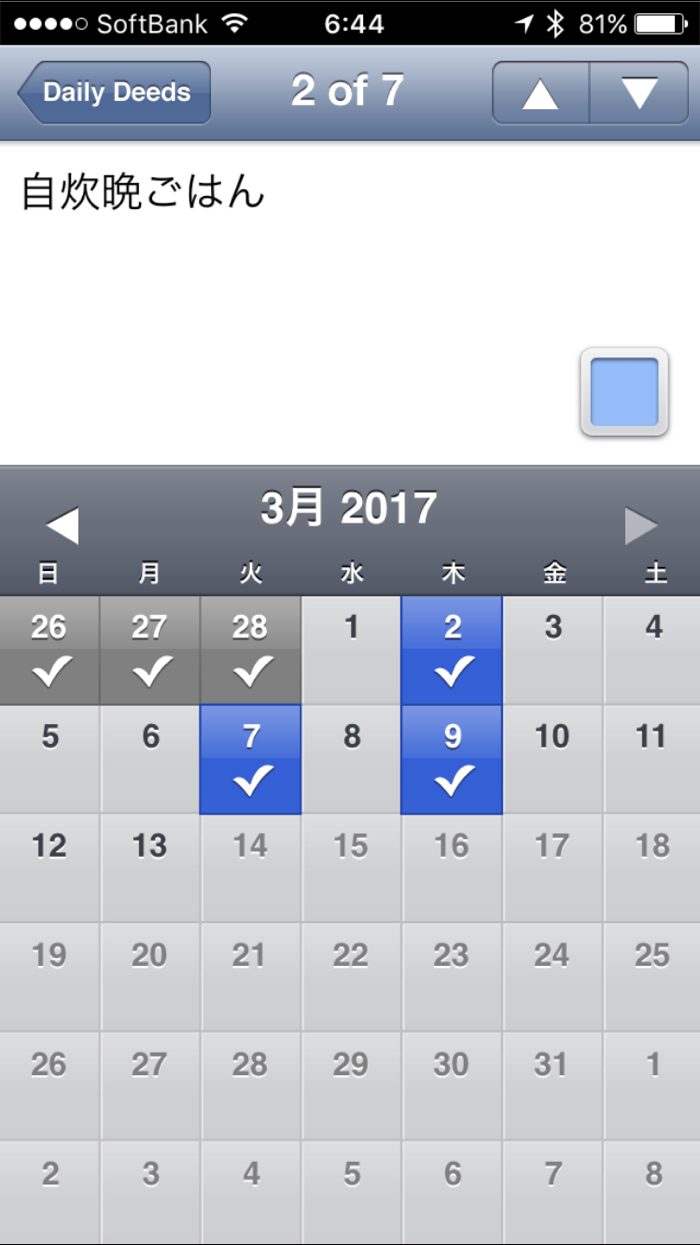Show the previous month in the calendar
The image size is (700, 1245).
pyautogui.click(x=62, y=525)
